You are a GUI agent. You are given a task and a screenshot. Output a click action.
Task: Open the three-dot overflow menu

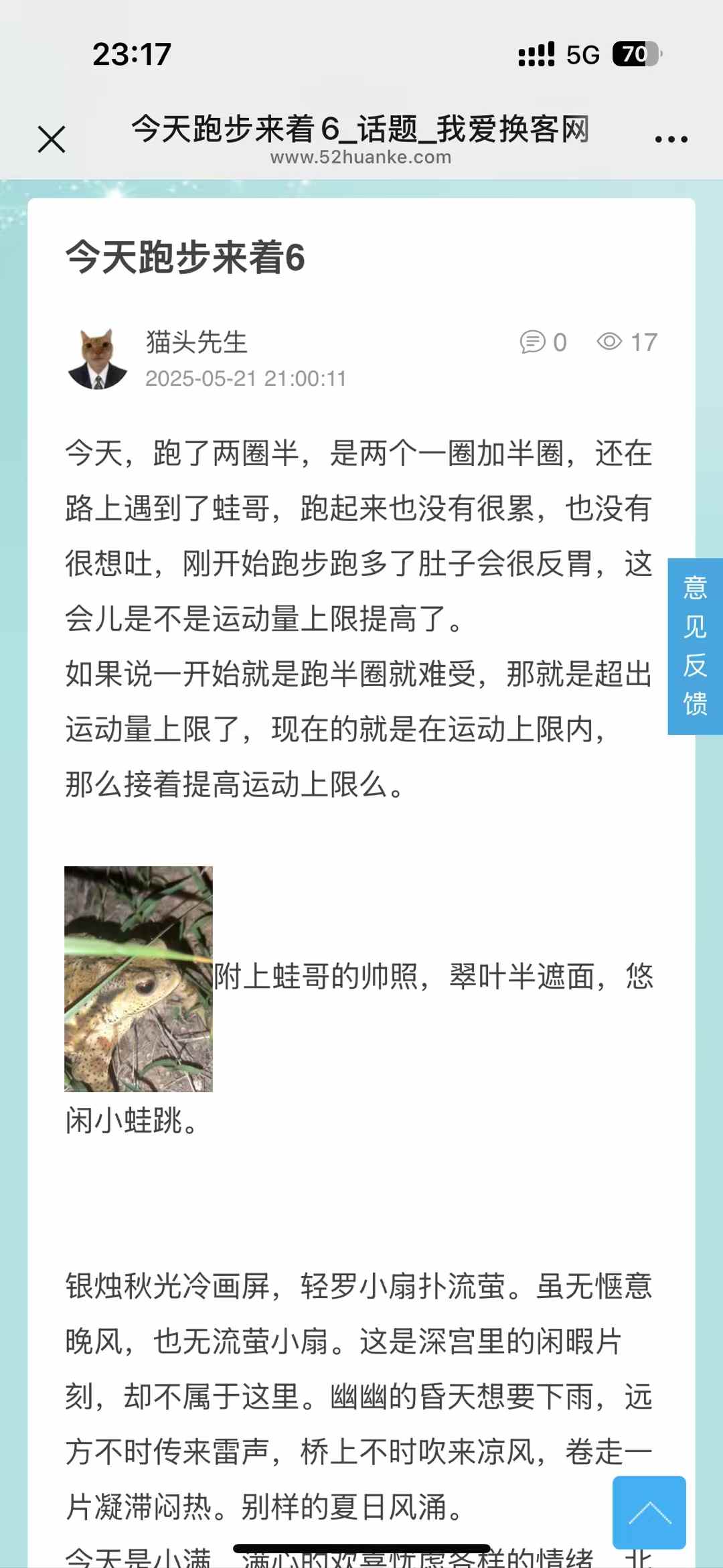click(x=671, y=139)
